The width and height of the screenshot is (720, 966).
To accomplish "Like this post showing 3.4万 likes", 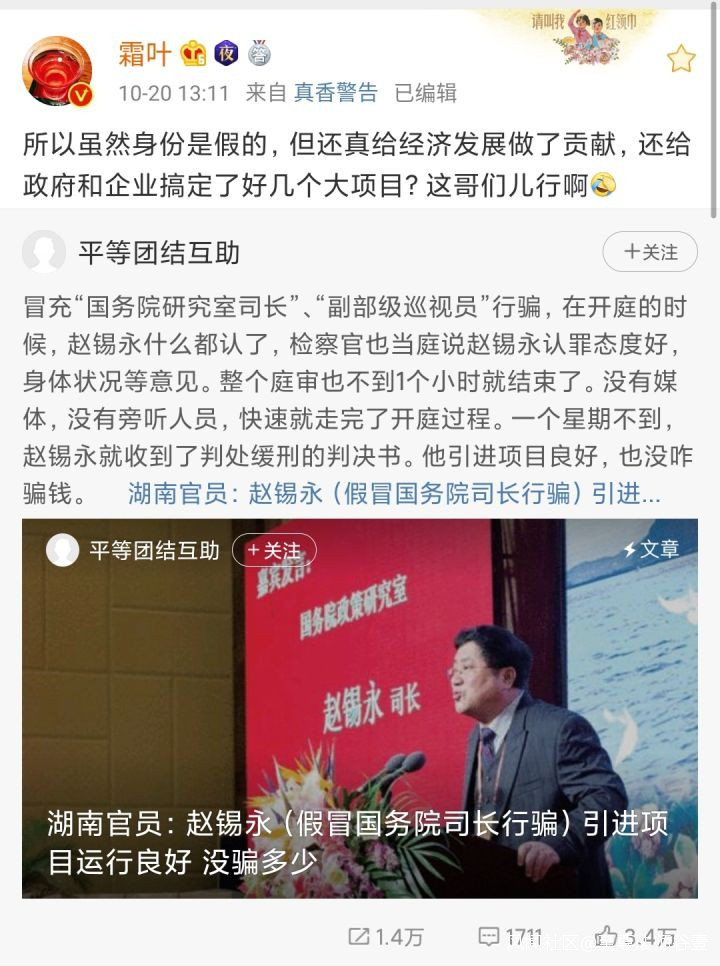I will click(636, 937).
